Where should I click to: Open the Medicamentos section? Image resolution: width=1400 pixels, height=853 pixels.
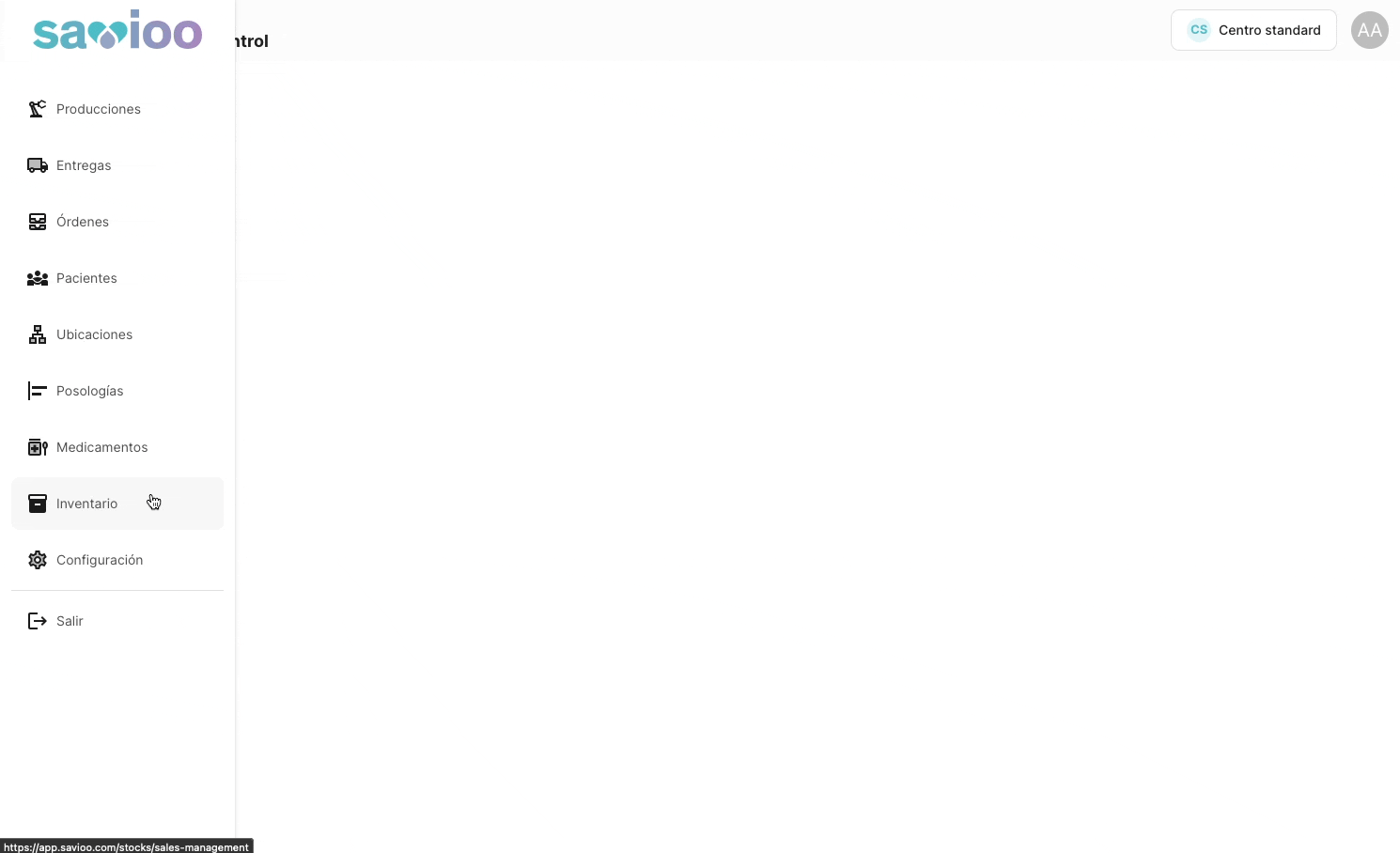click(101, 447)
